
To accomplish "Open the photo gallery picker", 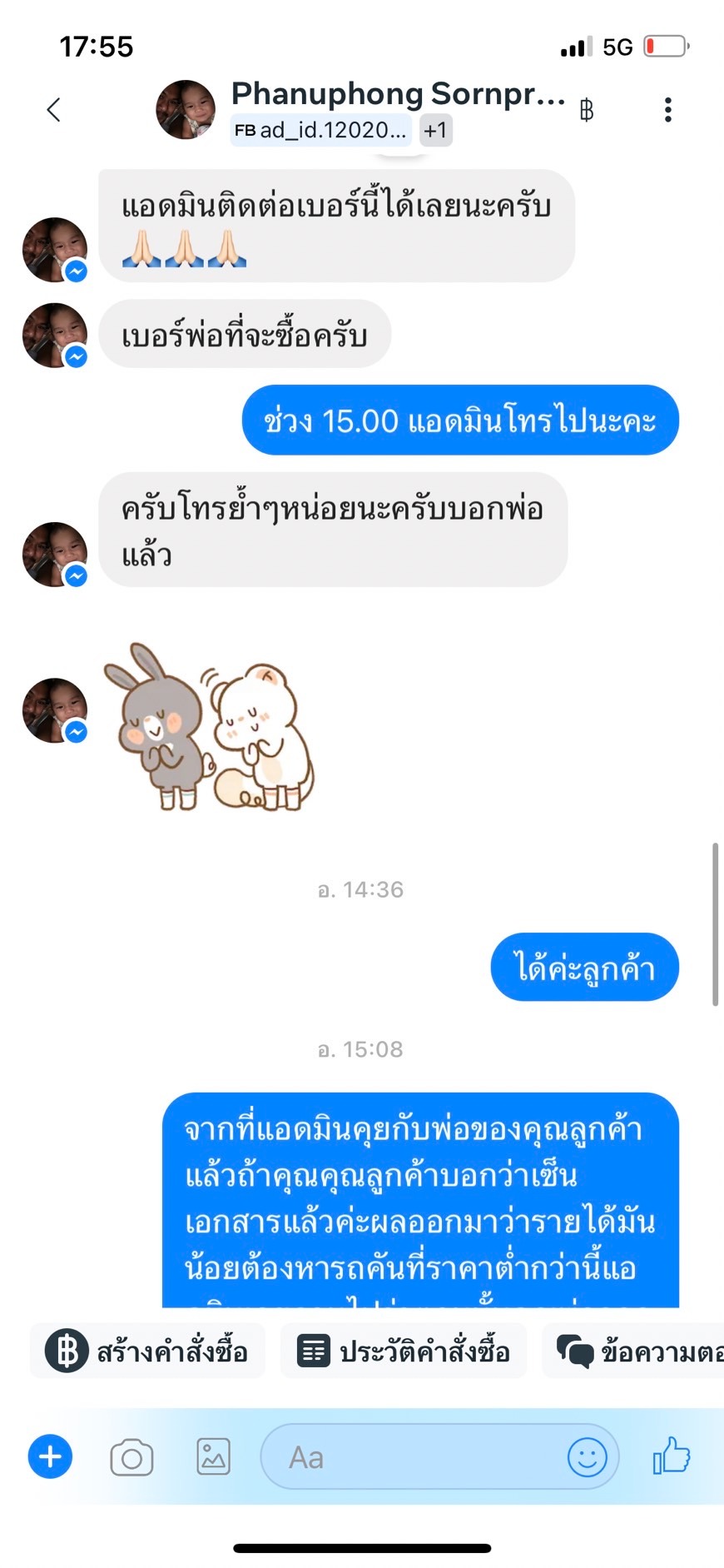I will [213, 1456].
